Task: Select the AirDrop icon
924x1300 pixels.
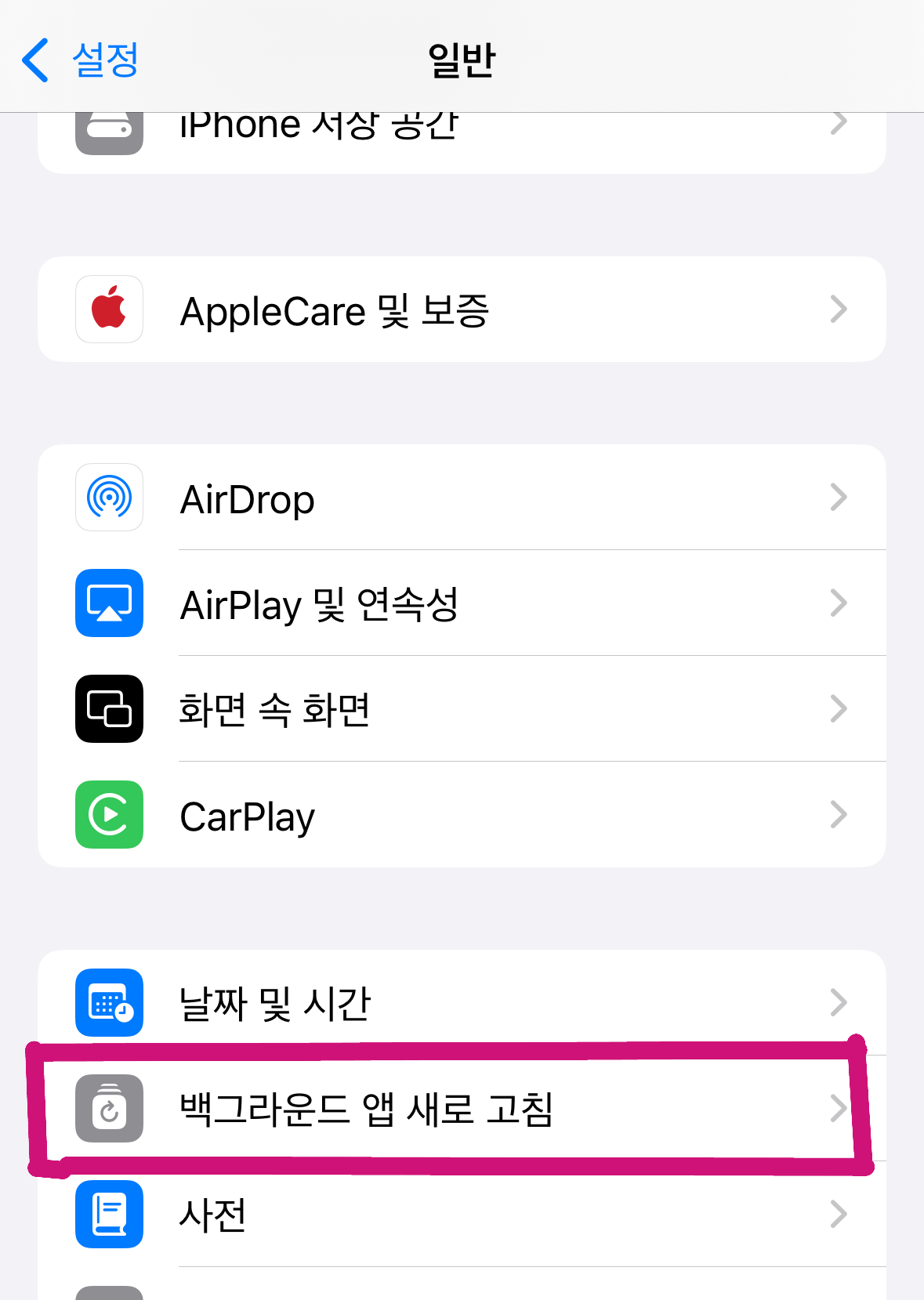Action: click(x=109, y=498)
